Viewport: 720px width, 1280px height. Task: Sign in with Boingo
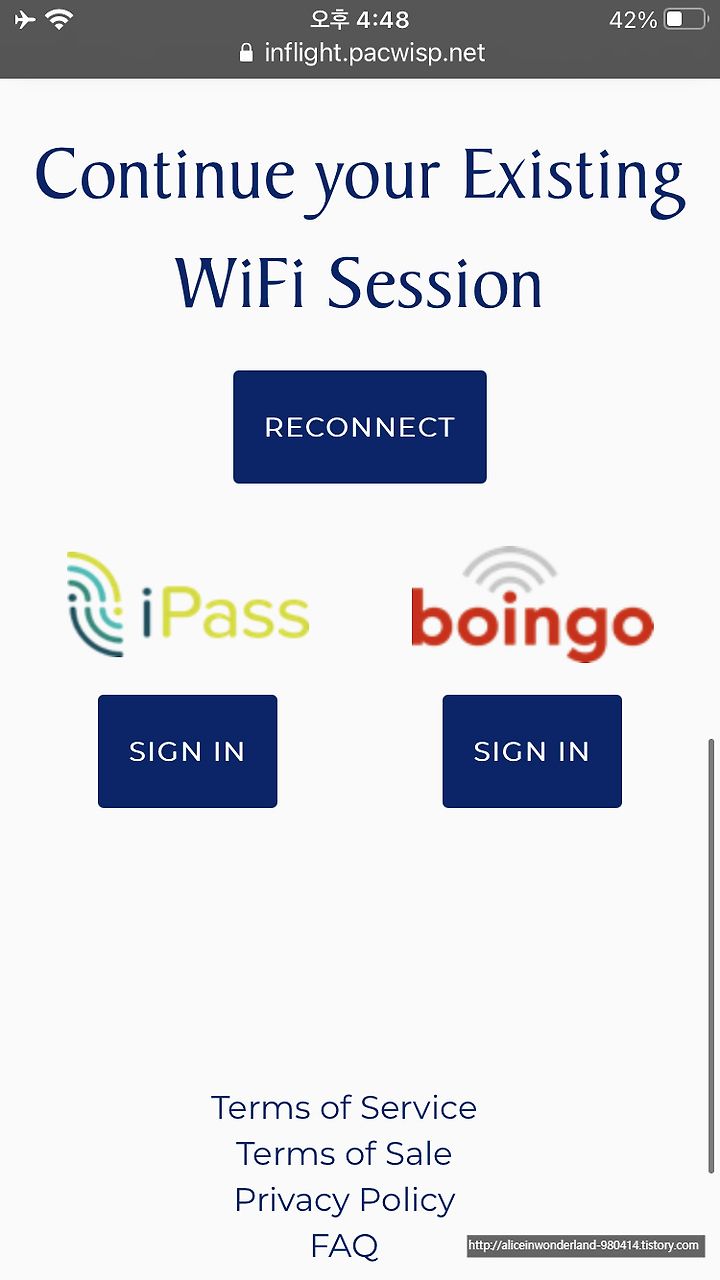(x=532, y=751)
